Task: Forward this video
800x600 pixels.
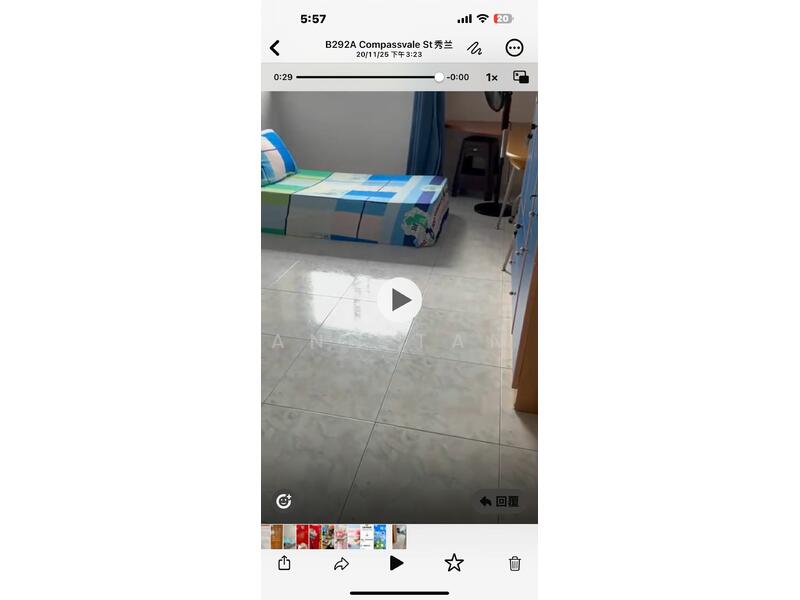Action: [341, 564]
